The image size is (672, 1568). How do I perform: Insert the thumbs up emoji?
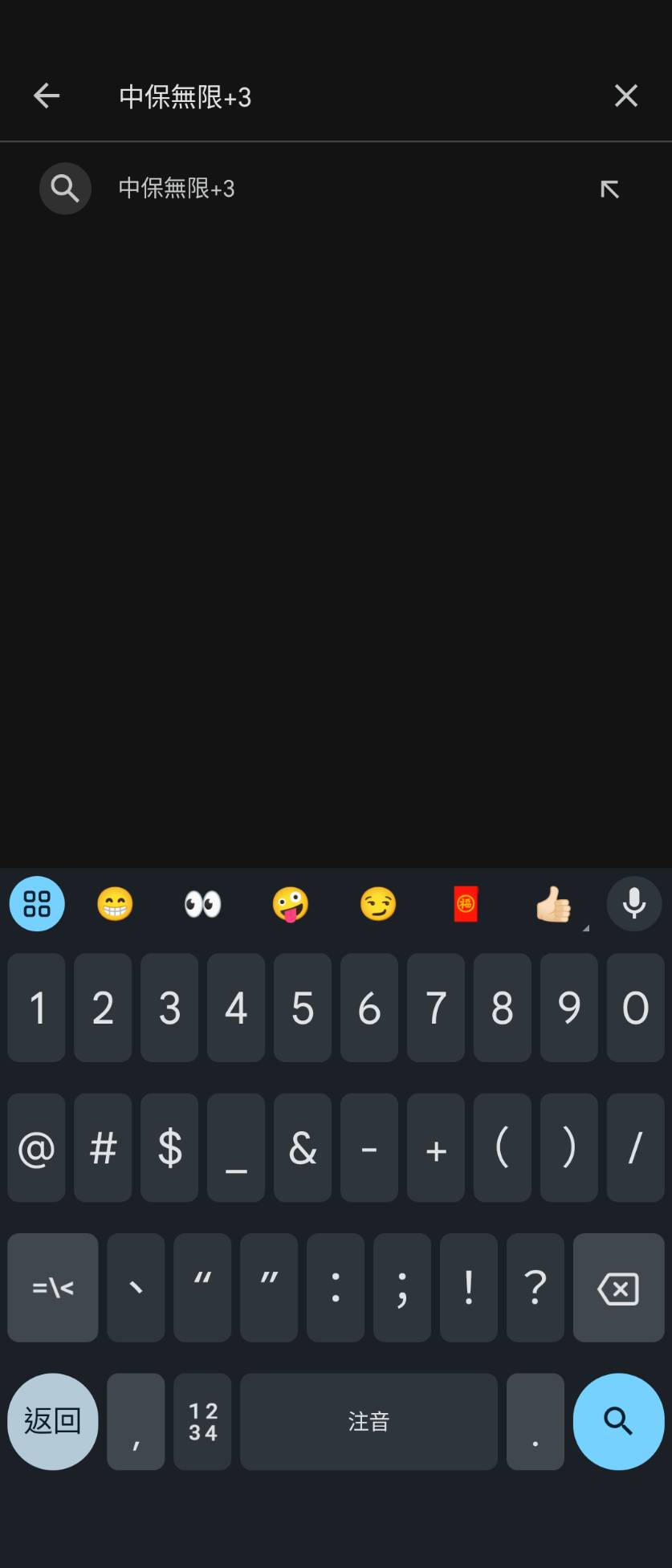[553, 905]
